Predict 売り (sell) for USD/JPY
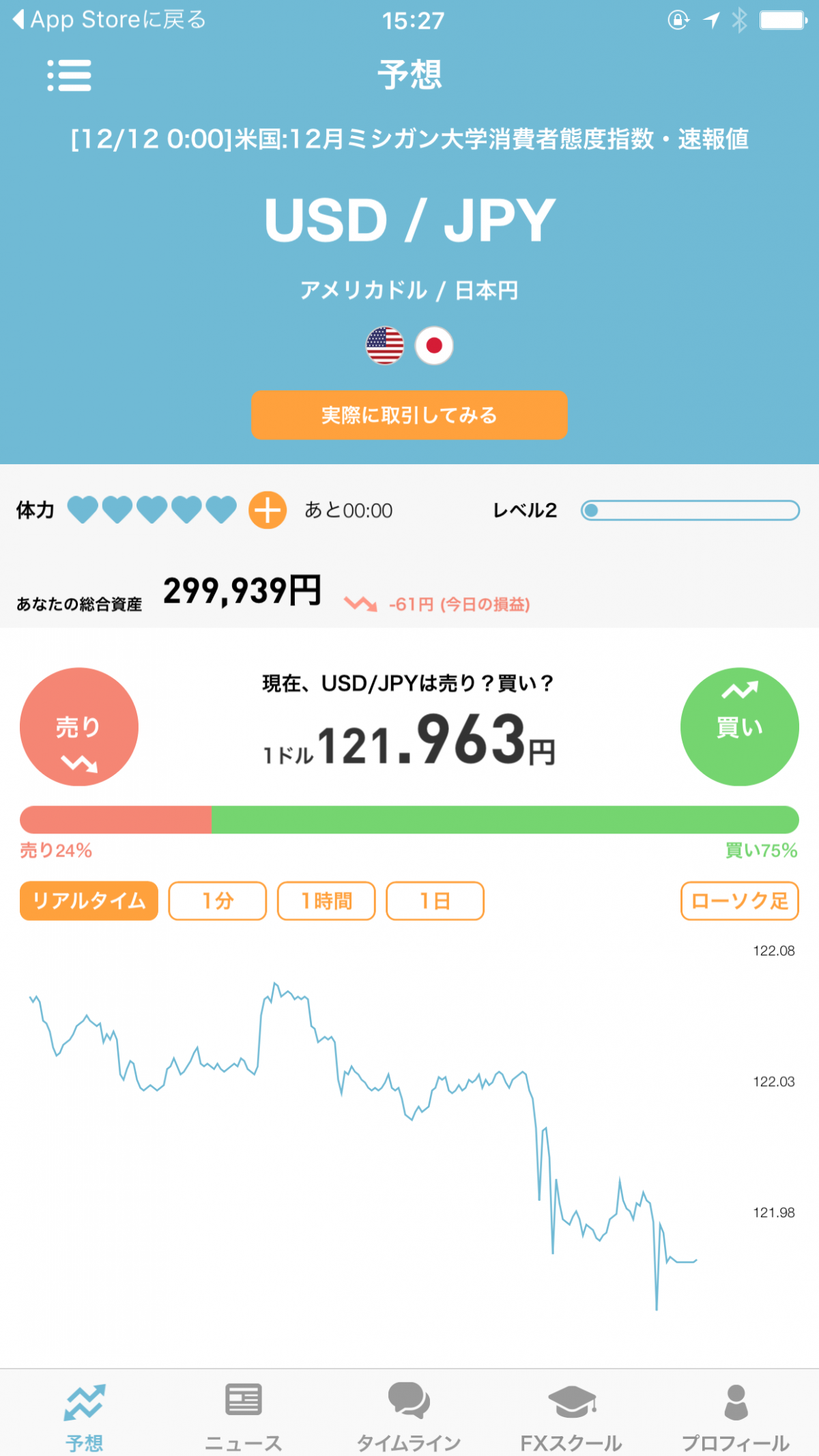This screenshot has height=1456, width=819. 79,727
